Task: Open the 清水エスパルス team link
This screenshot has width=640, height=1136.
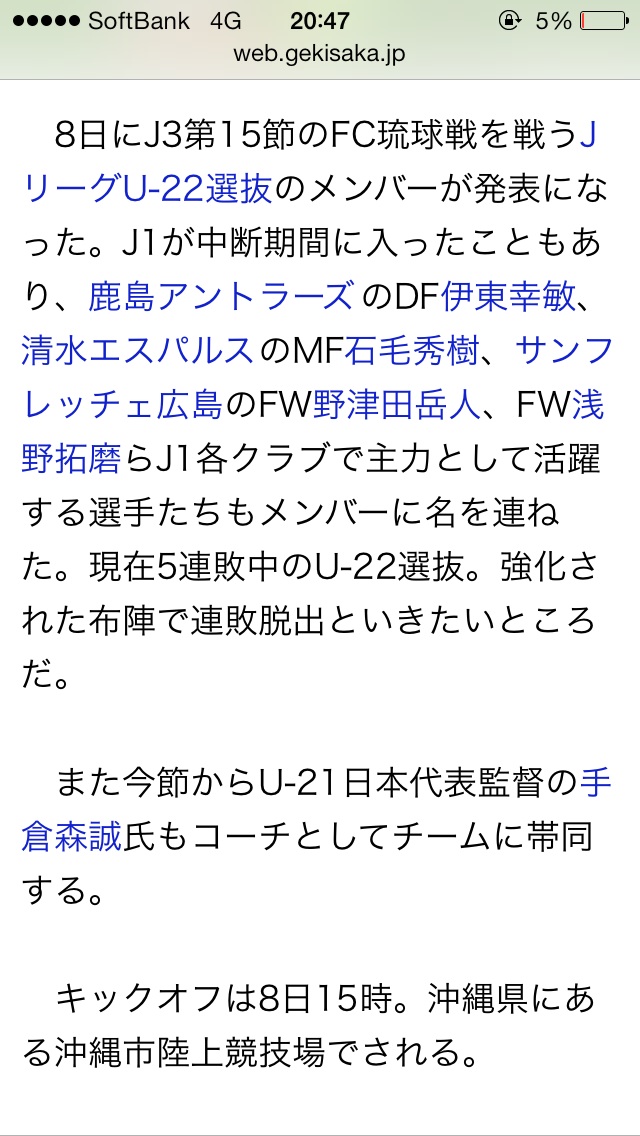Action: (138, 352)
